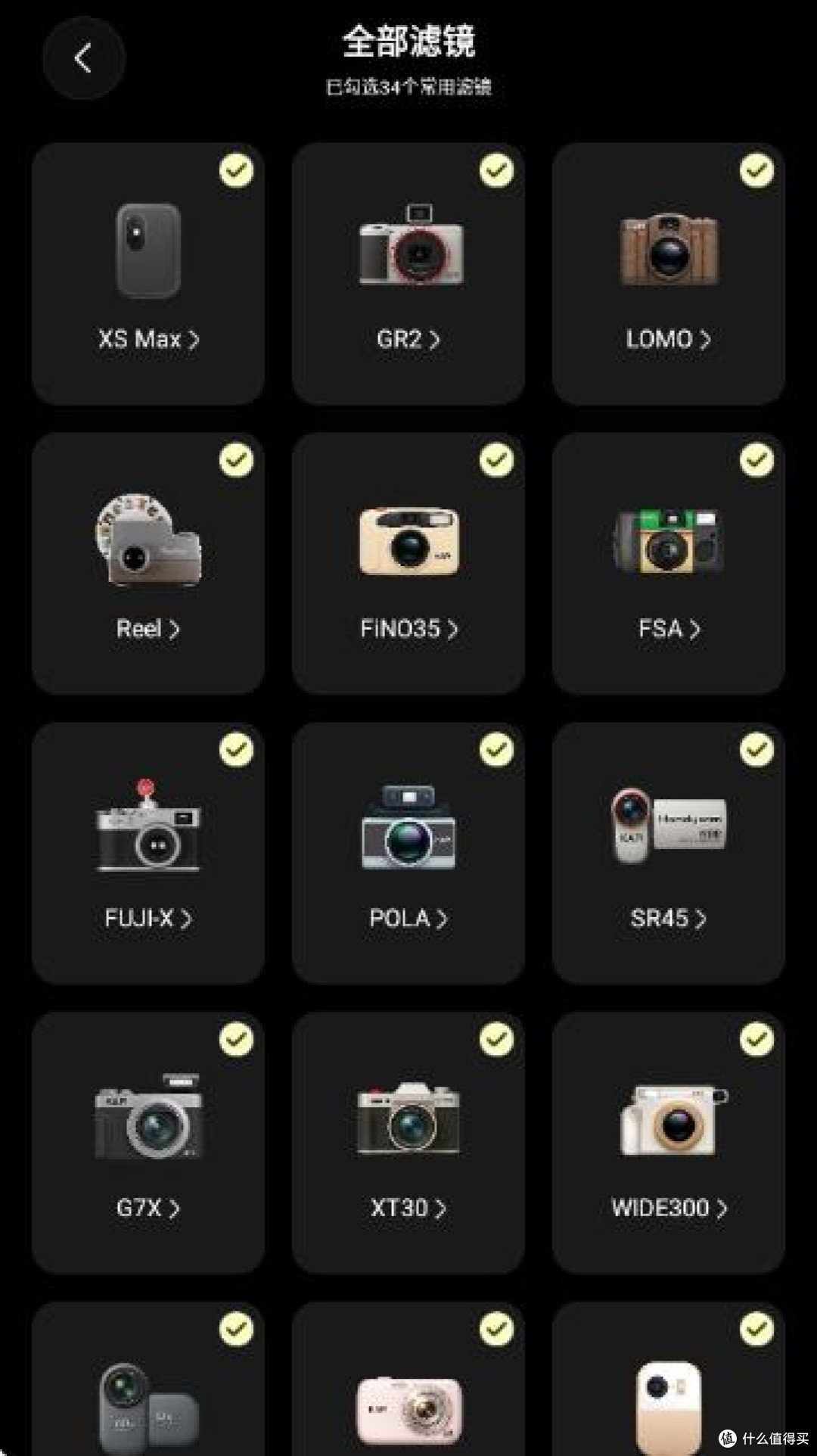
Task: Uncheck the XS Max filter checkmark
Action: point(236,170)
